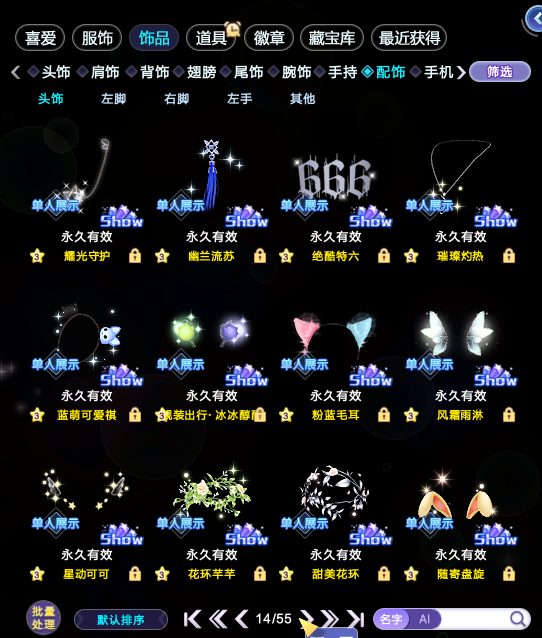Jump to the last page

click(356, 619)
